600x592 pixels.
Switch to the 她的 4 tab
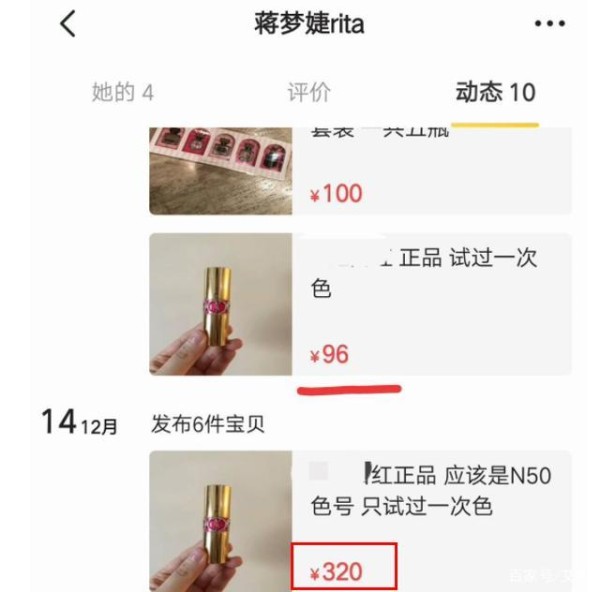pos(122,93)
